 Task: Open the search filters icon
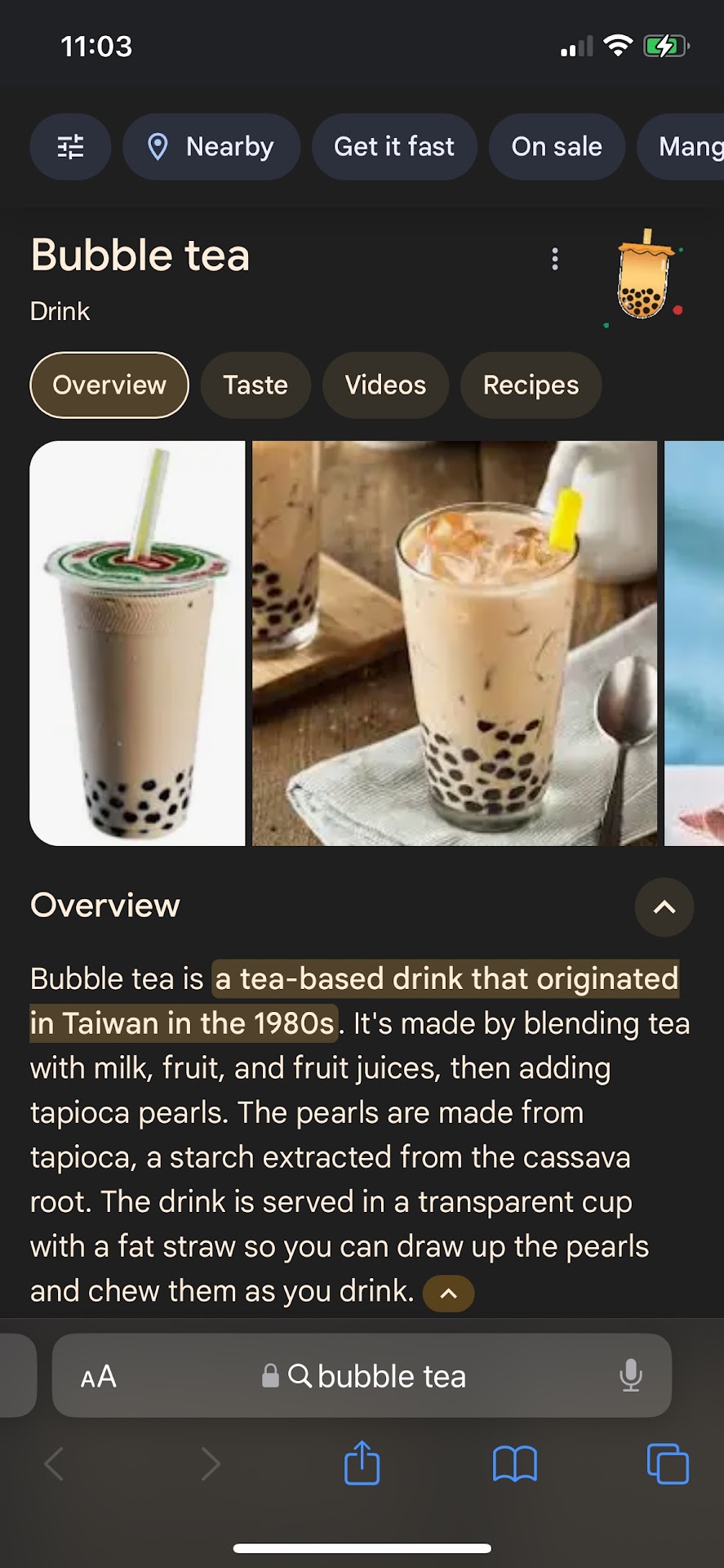[70, 147]
